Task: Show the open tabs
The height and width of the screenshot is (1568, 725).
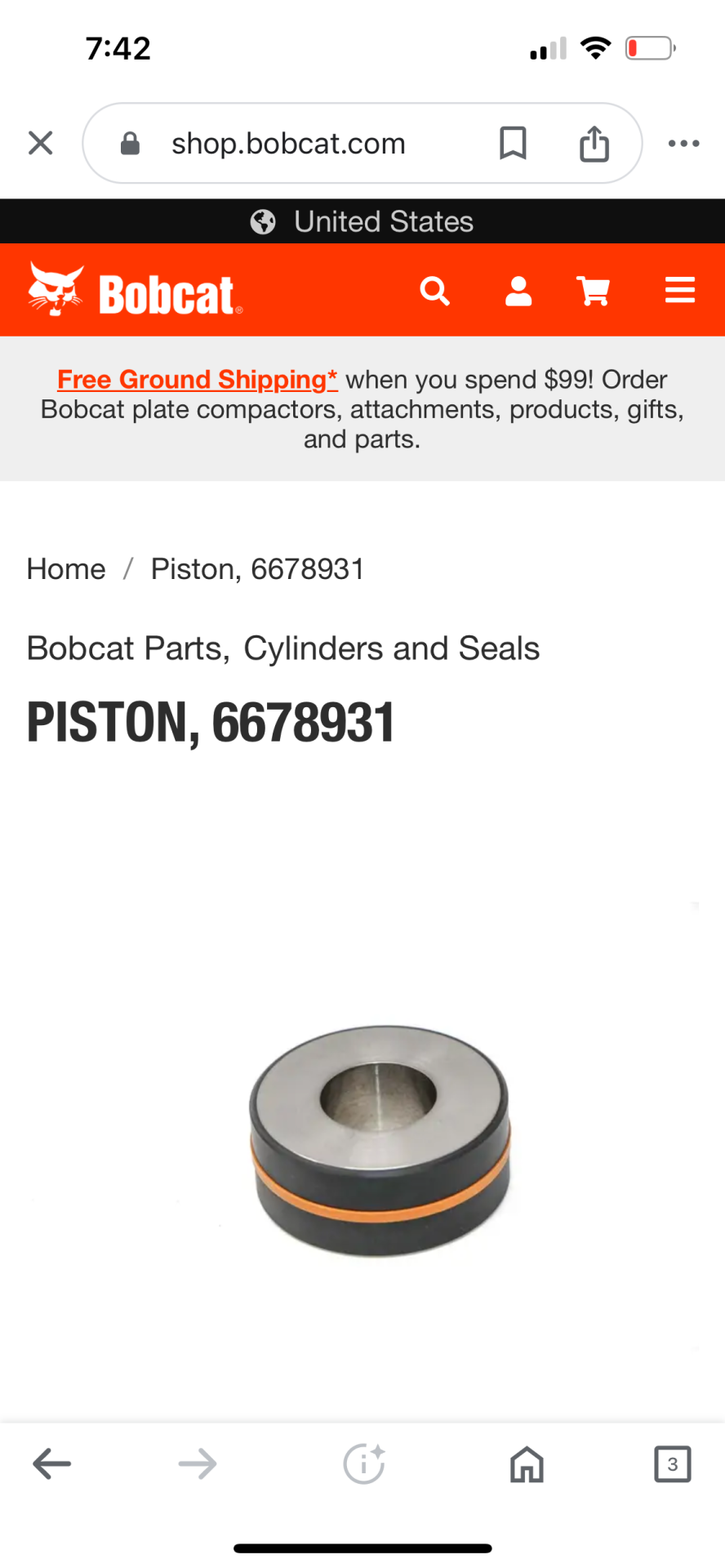Action: (x=672, y=1463)
